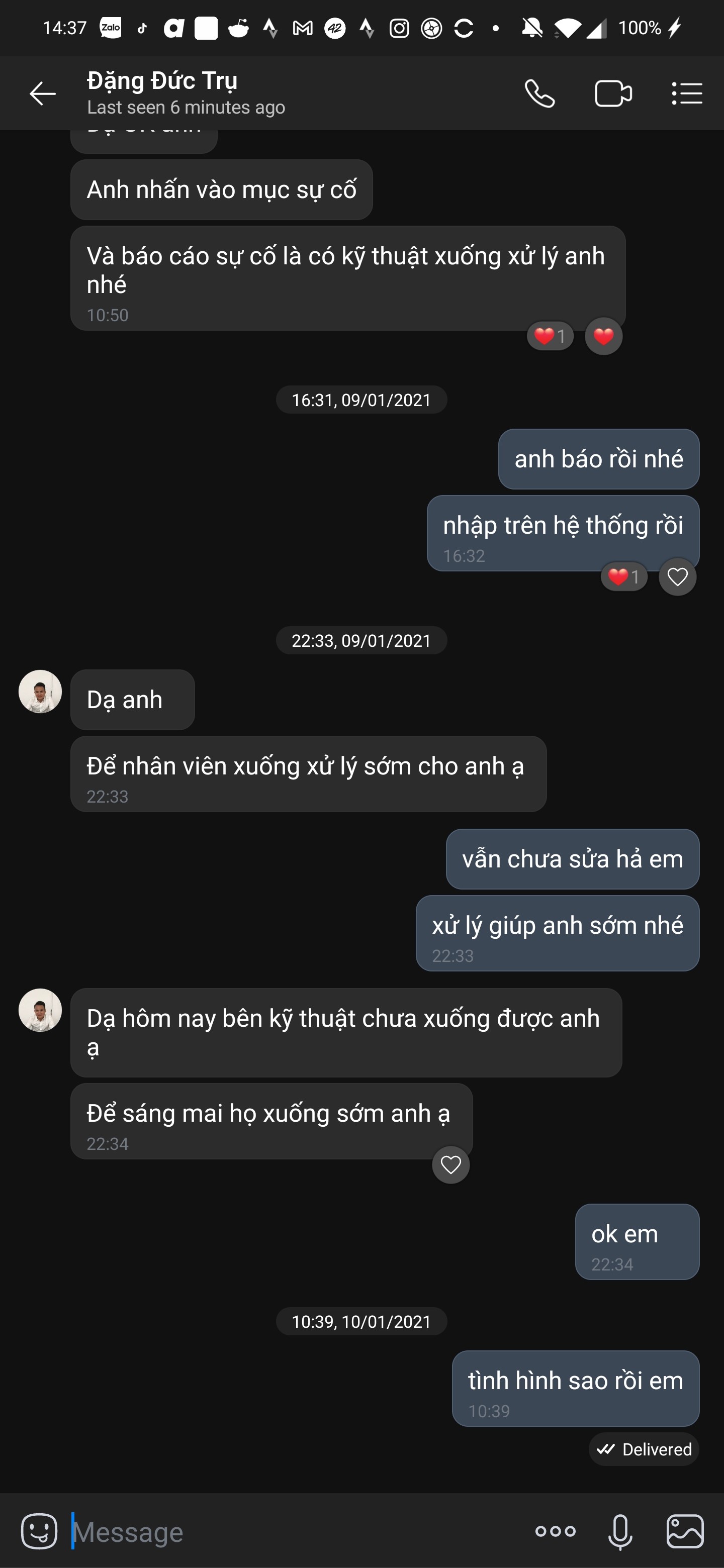This screenshot has height=1568, width=724.
Task: Open the sticker and emoji picker
Action: point(40,1531)
